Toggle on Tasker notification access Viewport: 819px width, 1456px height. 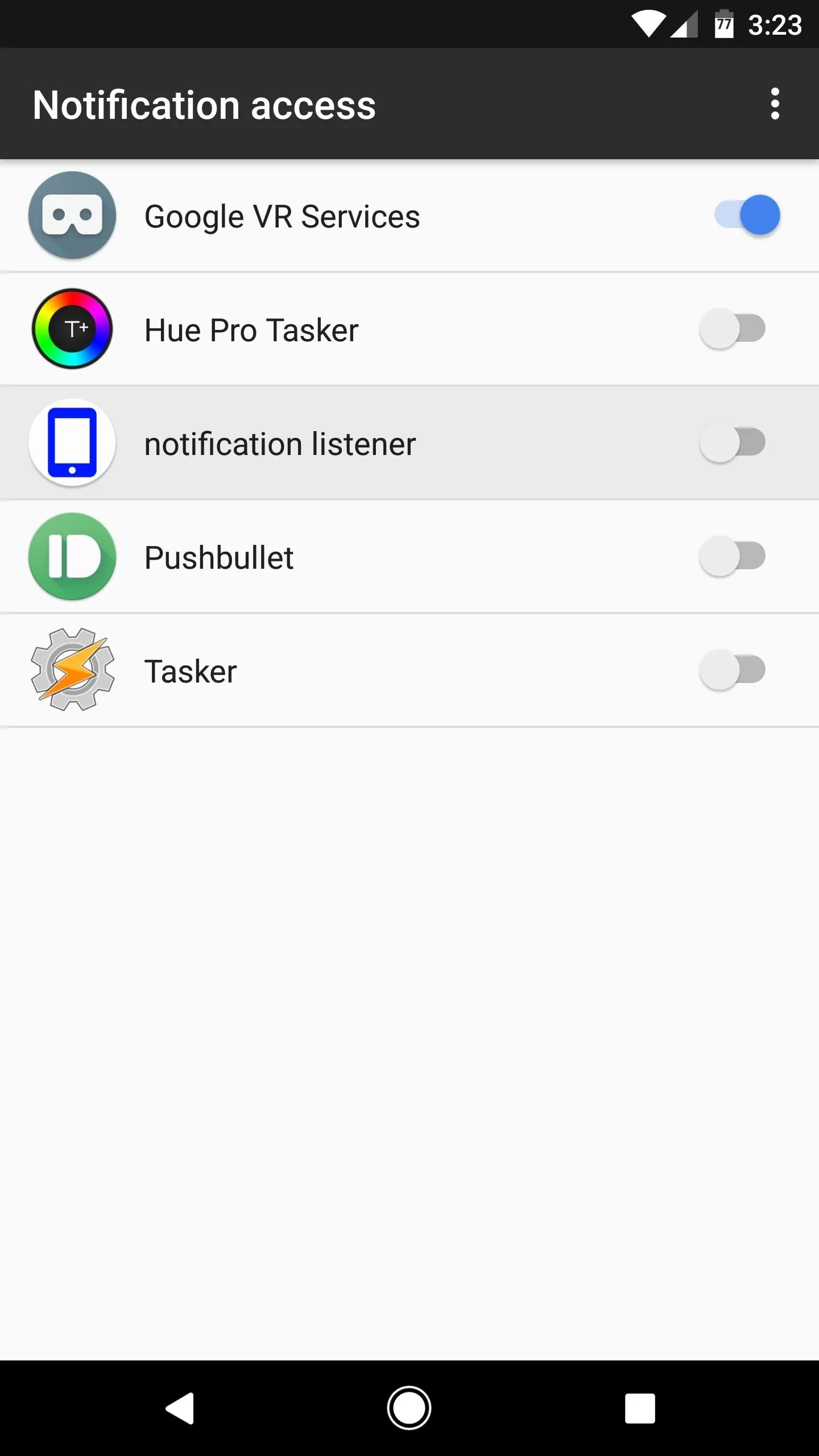tap(733, 670)
